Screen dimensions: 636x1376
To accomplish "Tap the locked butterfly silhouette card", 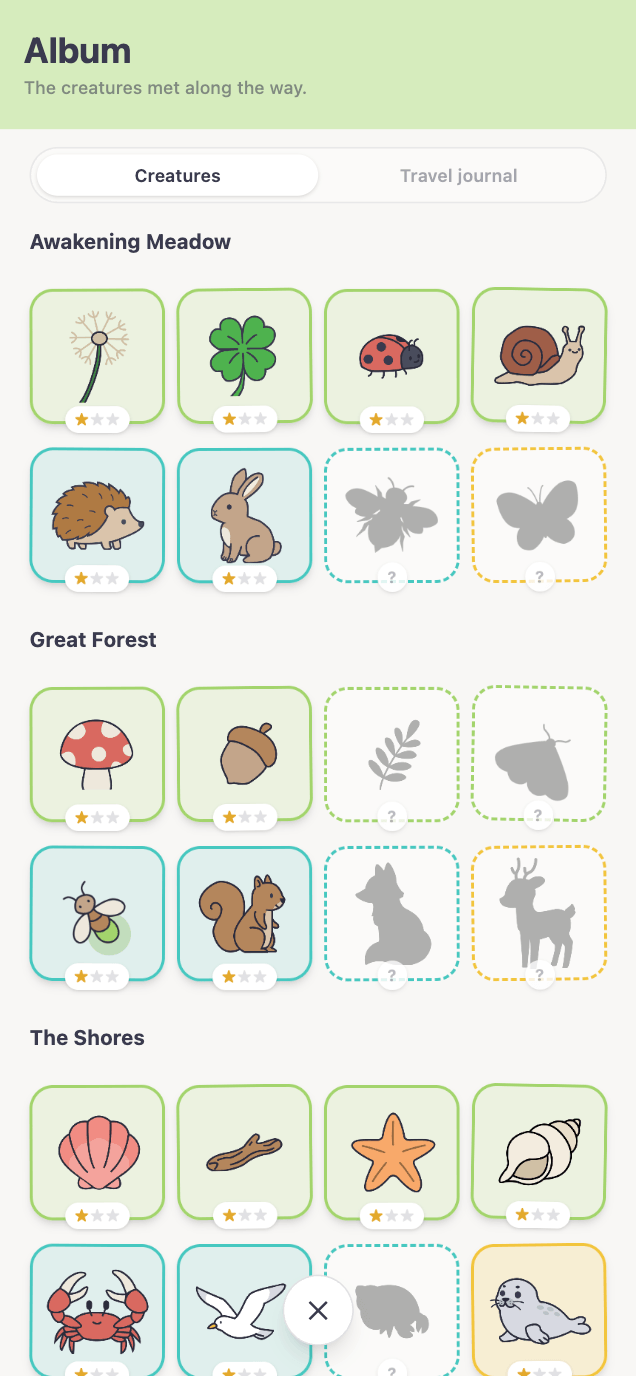I will pos(539,515).
